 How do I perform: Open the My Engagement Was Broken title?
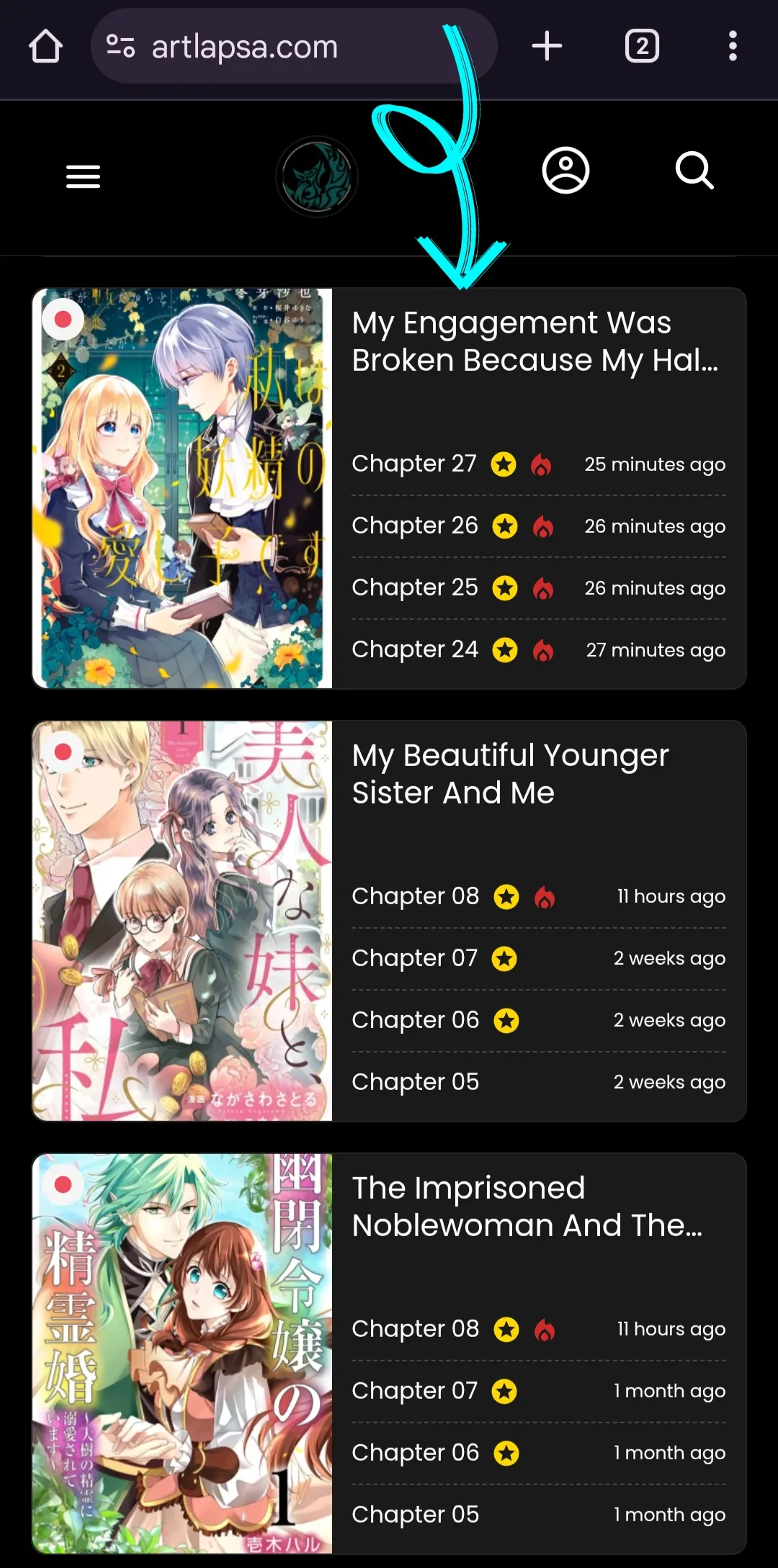pos(535,341)
